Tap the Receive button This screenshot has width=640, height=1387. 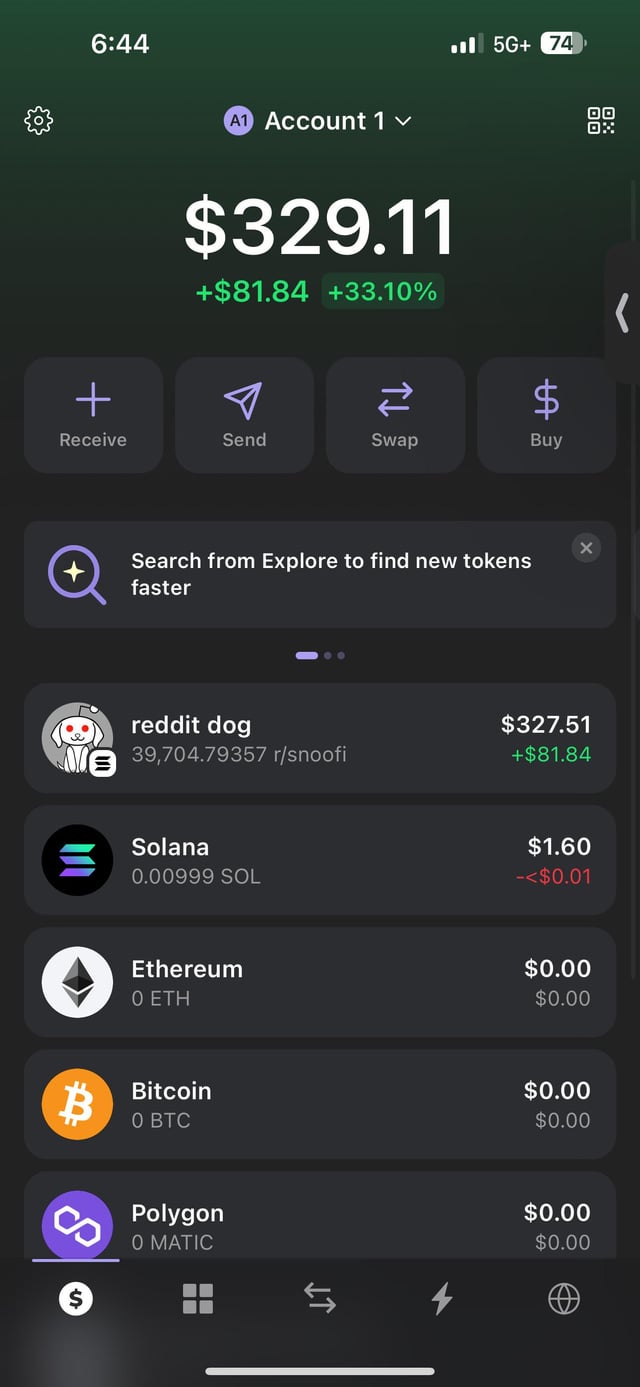point(93,415)
